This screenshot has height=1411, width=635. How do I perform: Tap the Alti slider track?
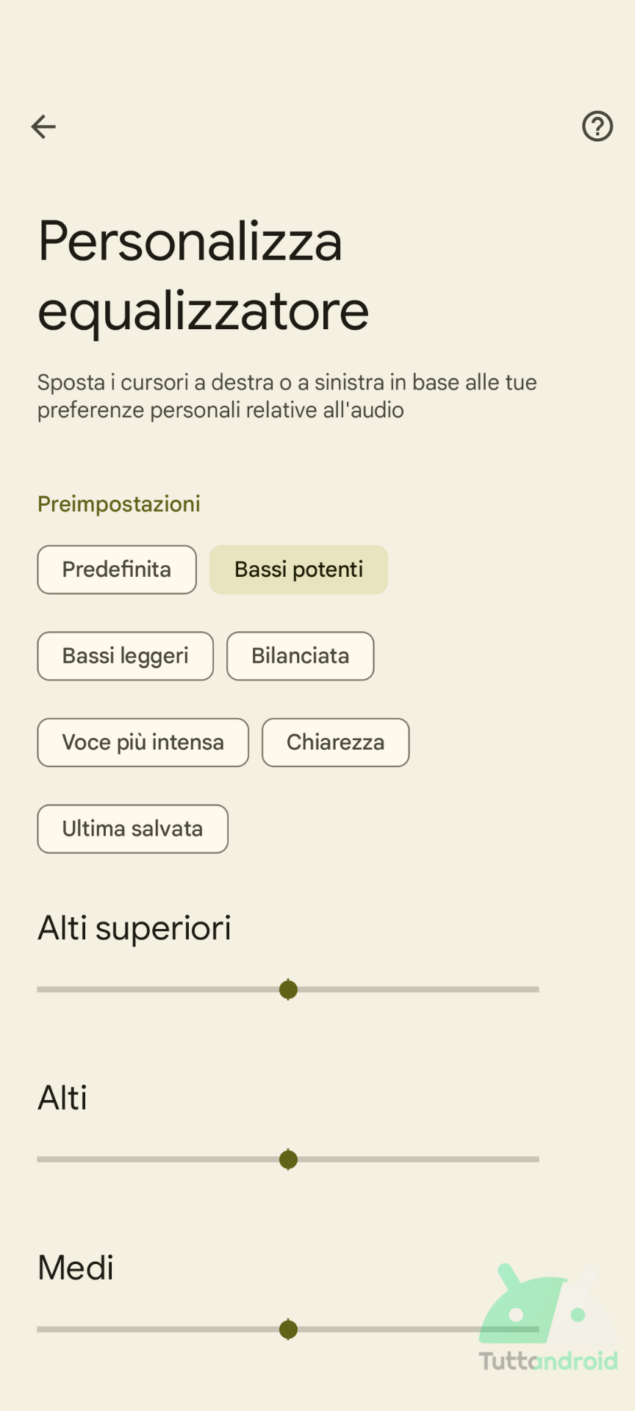(x=288, y=1160)
